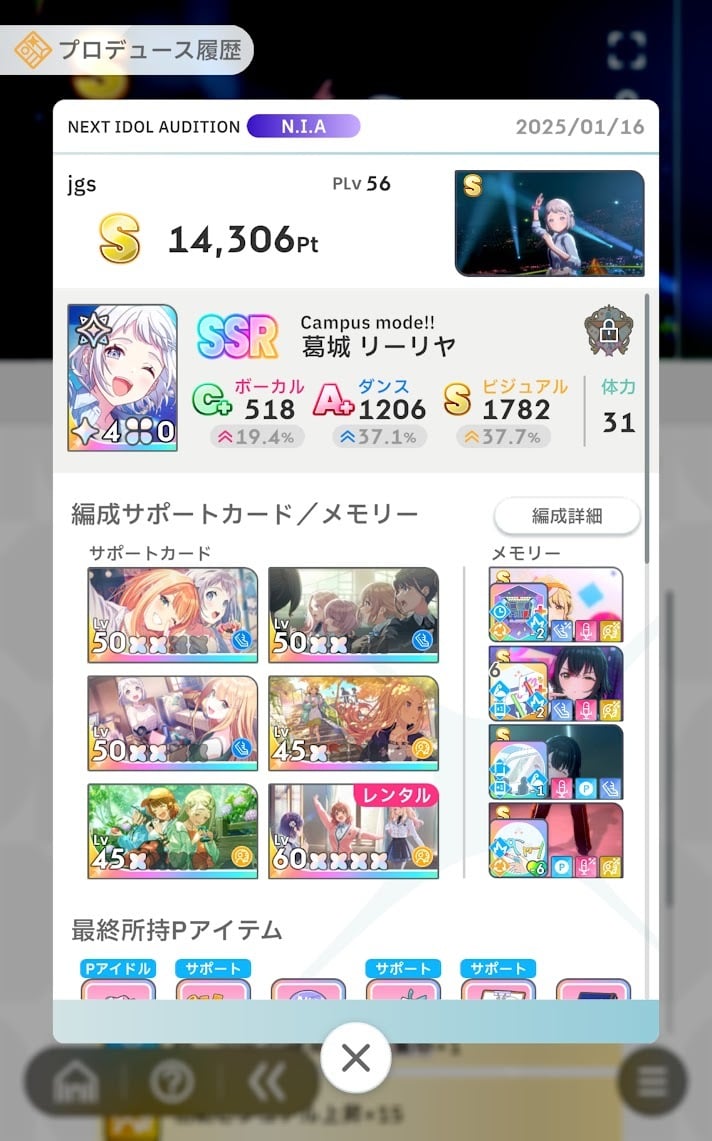Image resolution: width=712 pixels, height=1141 pixels.
Task: Open the hamburger menu button
Action: point(652,1082)
